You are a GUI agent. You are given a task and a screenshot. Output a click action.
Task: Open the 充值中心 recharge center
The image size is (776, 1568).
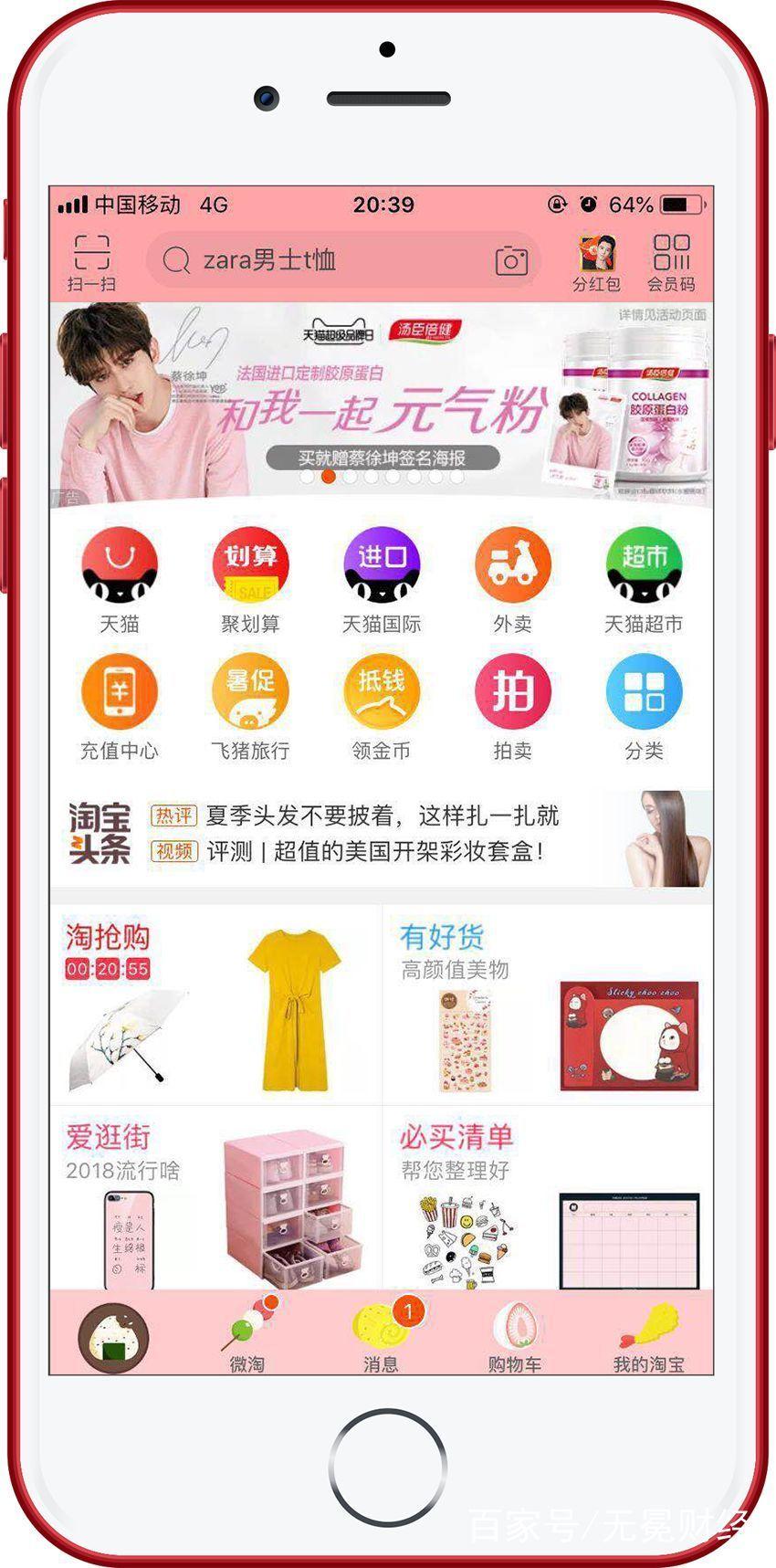pos(120,692)
